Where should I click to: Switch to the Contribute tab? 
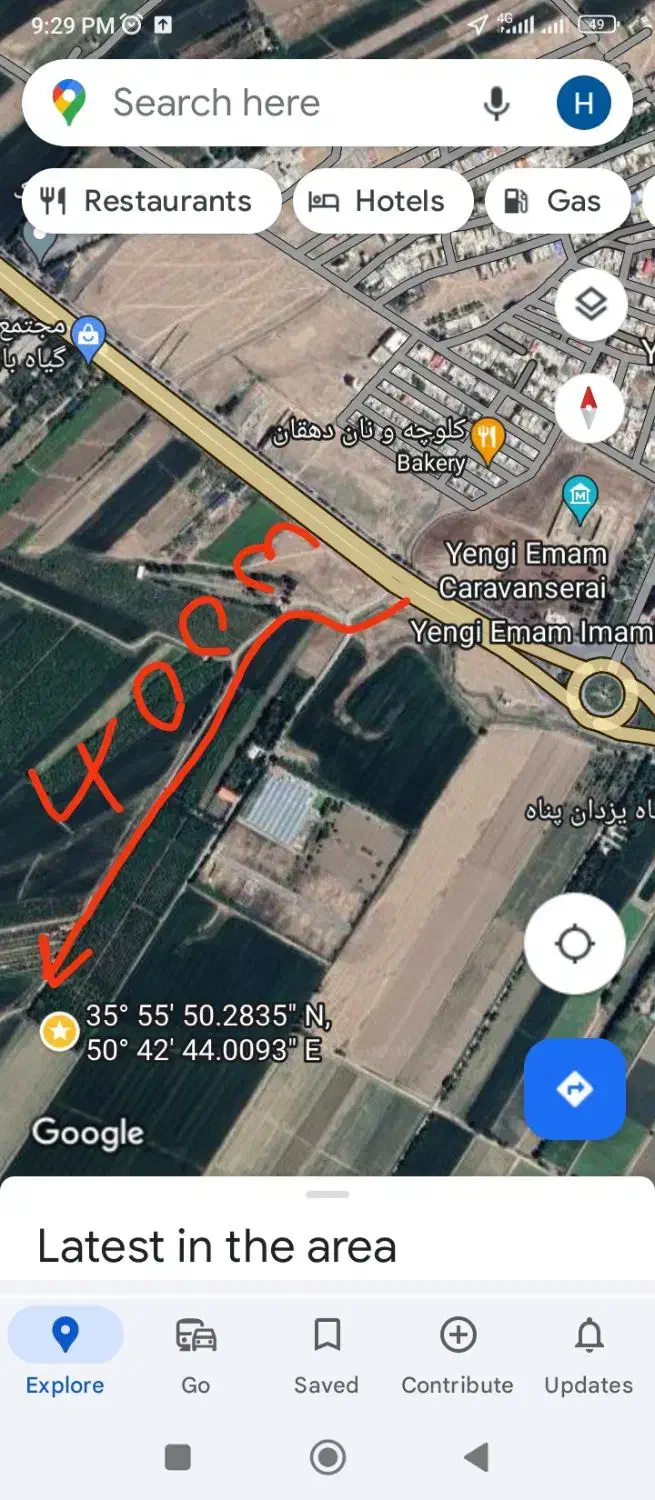457,1355
